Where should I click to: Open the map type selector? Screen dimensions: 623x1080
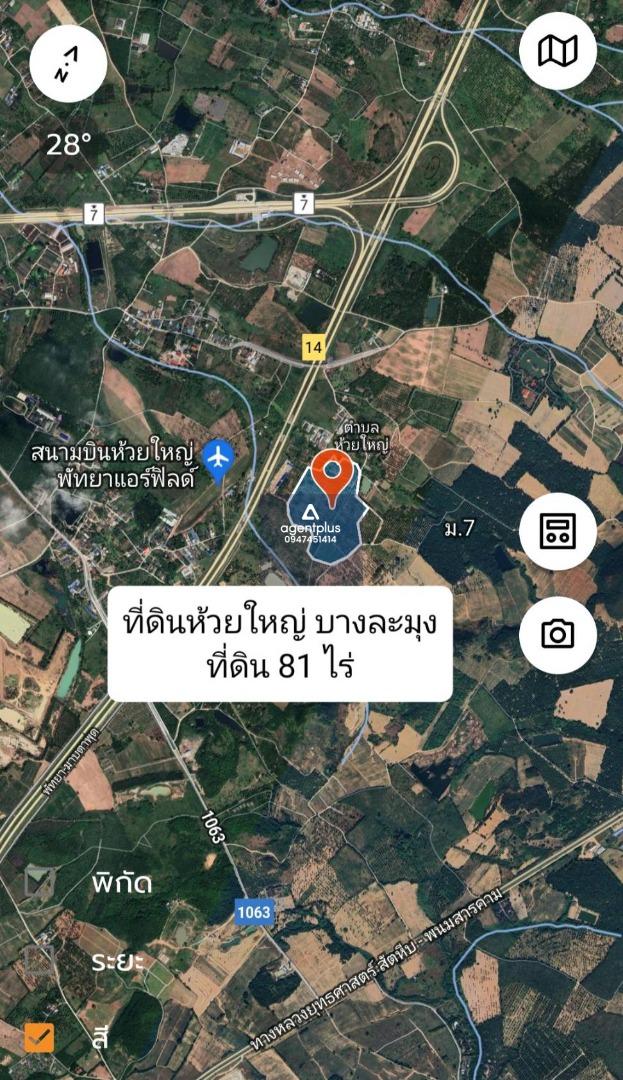[558, 51]
